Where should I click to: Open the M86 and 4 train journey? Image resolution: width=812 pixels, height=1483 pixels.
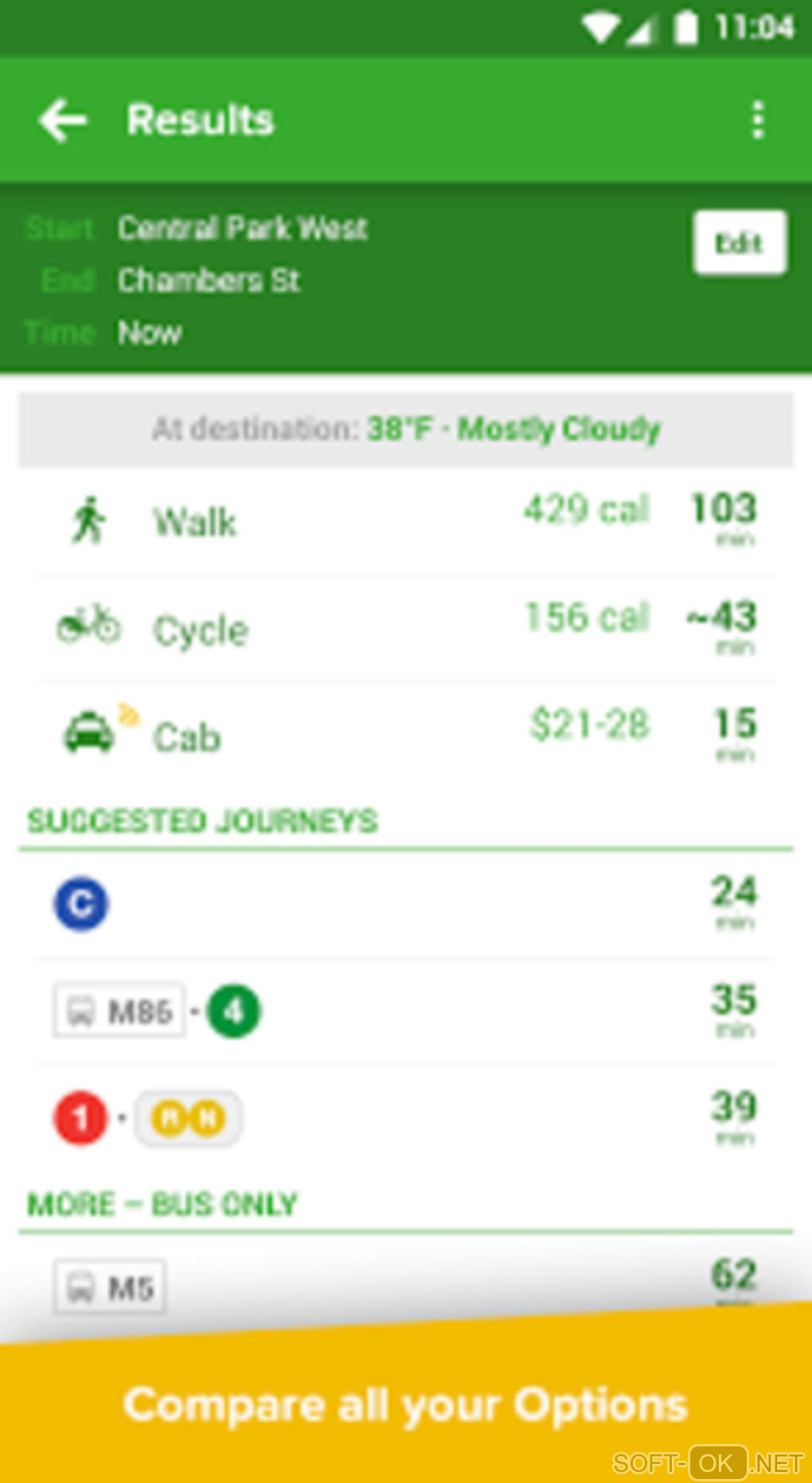[406, 1011]
